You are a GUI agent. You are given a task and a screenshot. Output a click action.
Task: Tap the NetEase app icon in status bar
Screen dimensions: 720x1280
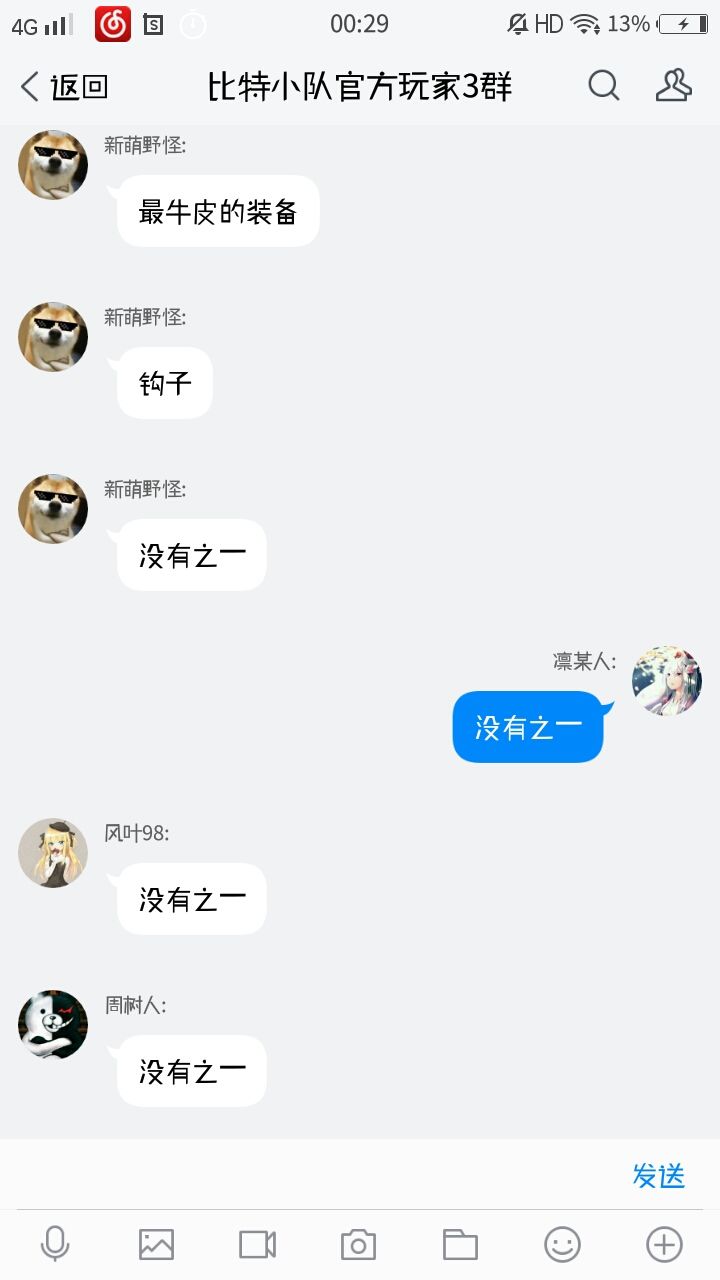[113, 24]
